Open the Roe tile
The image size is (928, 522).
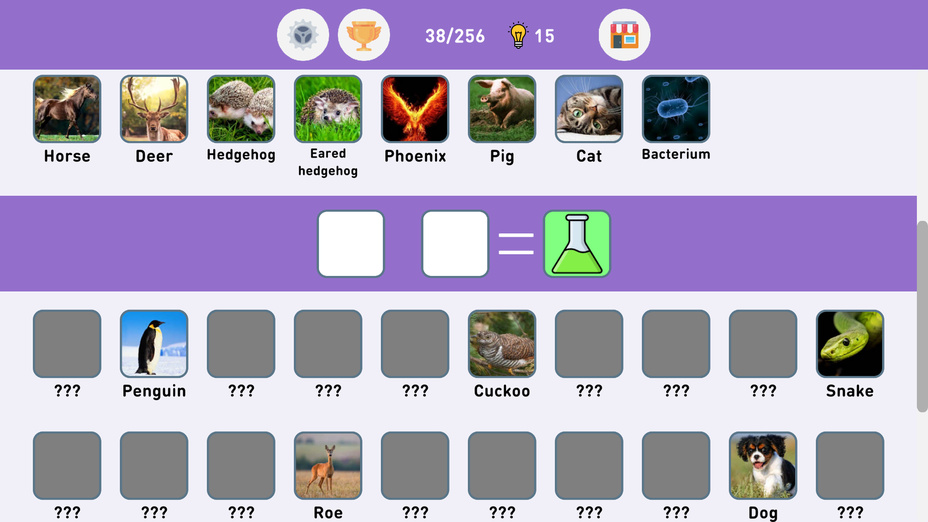(328, 465)
